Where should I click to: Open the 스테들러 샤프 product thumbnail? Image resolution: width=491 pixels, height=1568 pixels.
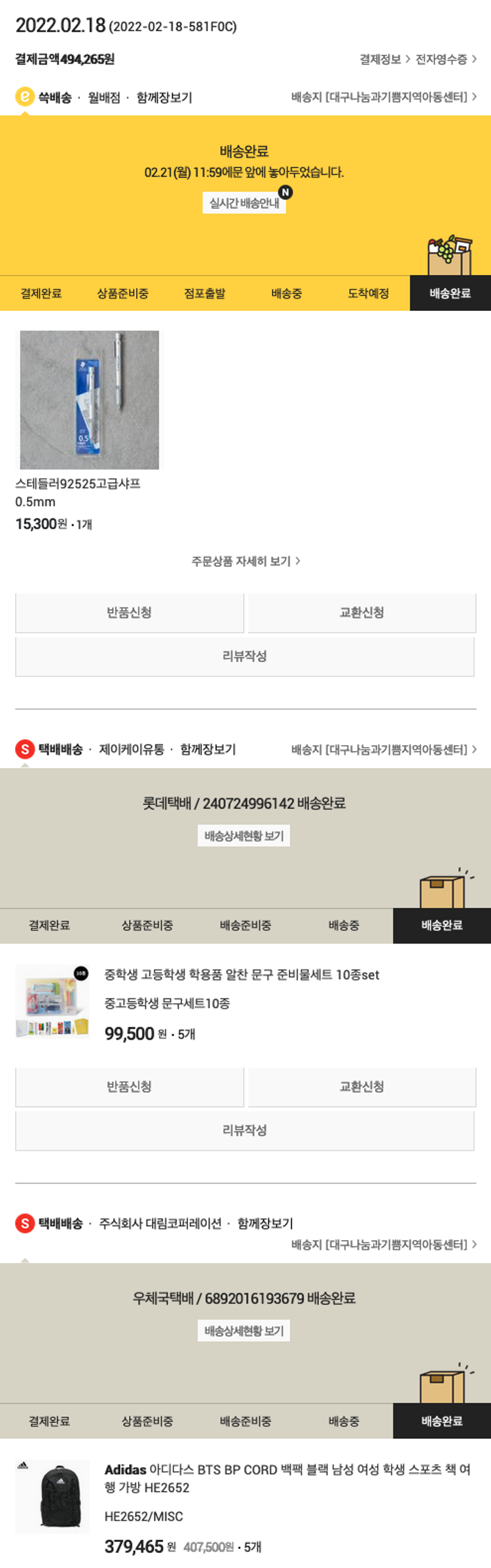(x=89, y=400)
